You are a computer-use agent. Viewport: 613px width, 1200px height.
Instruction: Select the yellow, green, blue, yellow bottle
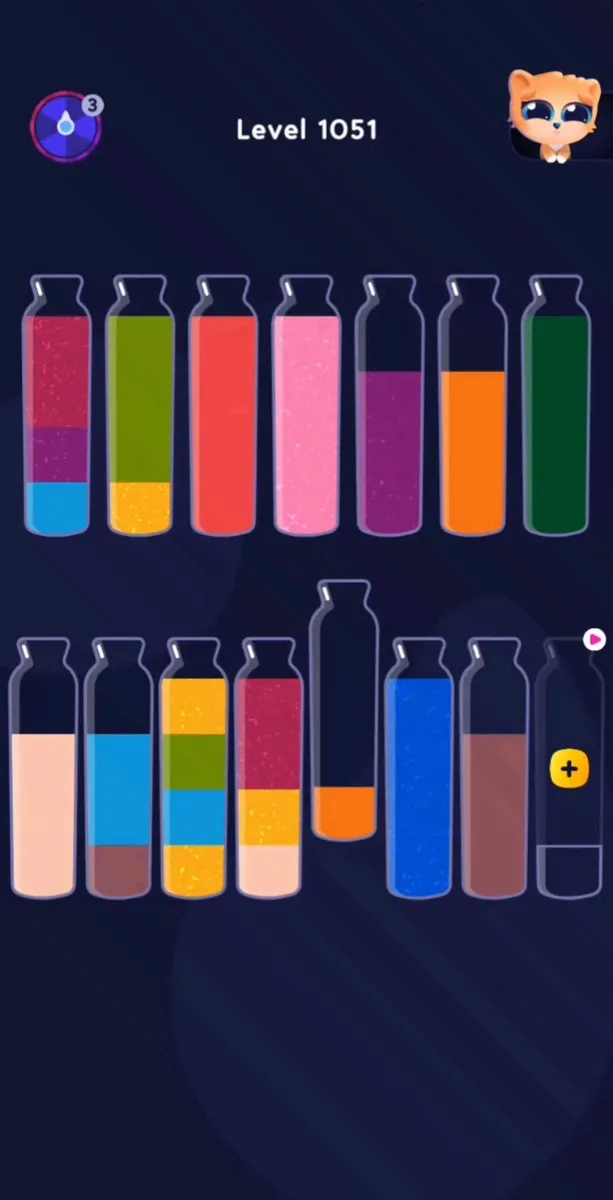(194, 768)
